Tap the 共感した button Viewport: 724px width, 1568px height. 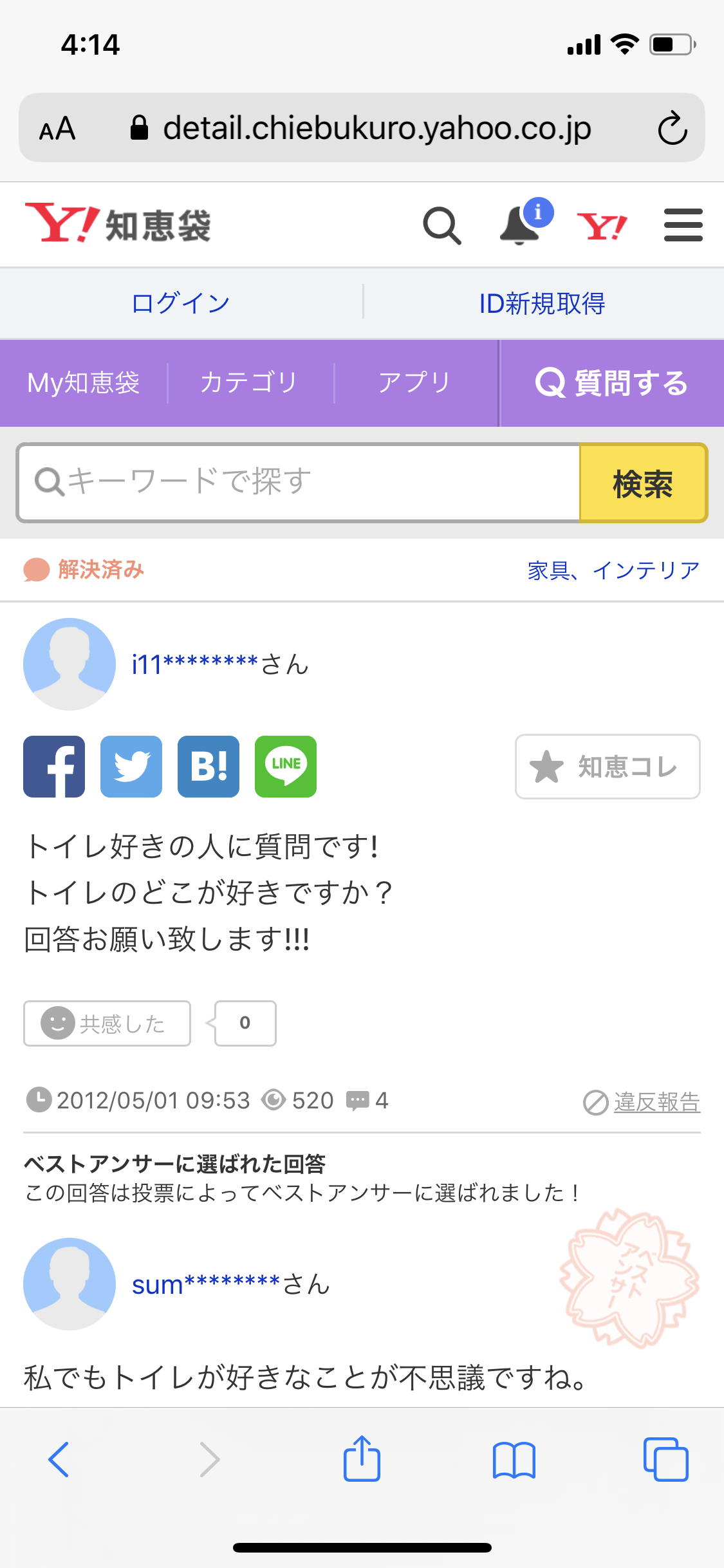point(107,1023)
